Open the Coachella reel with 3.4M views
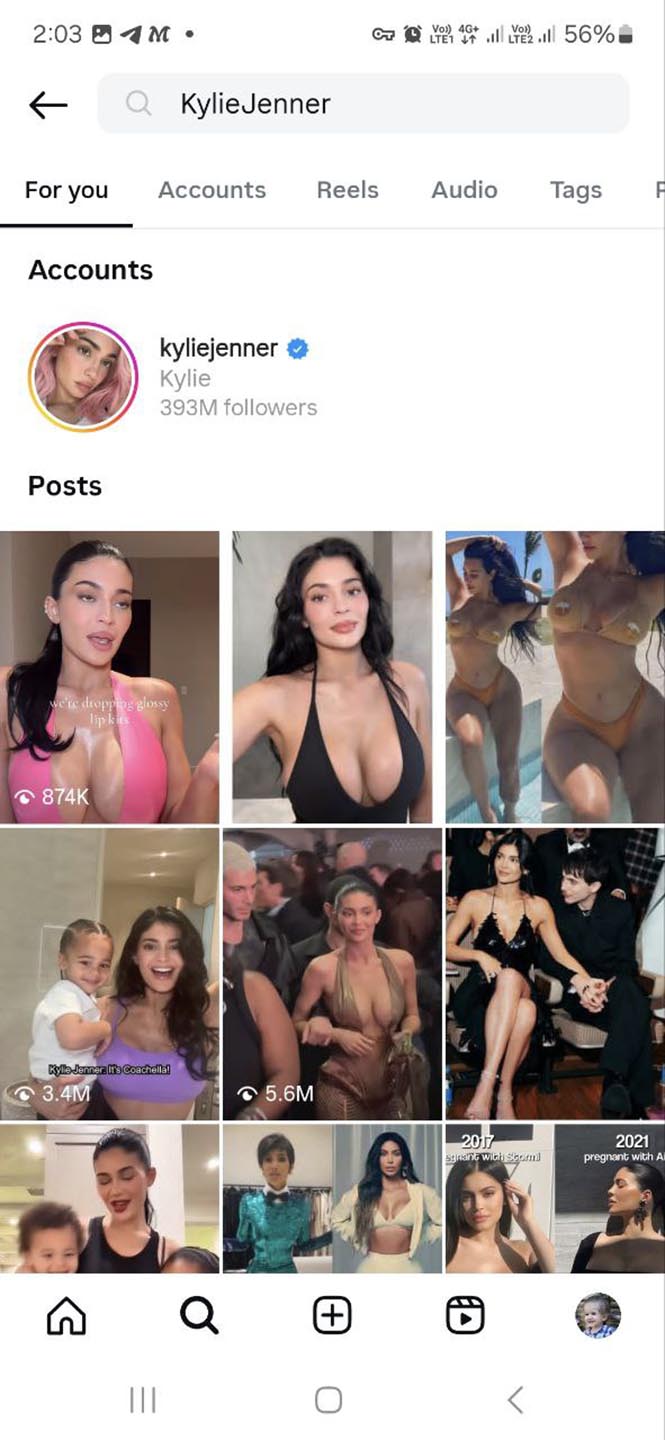This screenshot has width=665, height=1440. click(109, 973)
